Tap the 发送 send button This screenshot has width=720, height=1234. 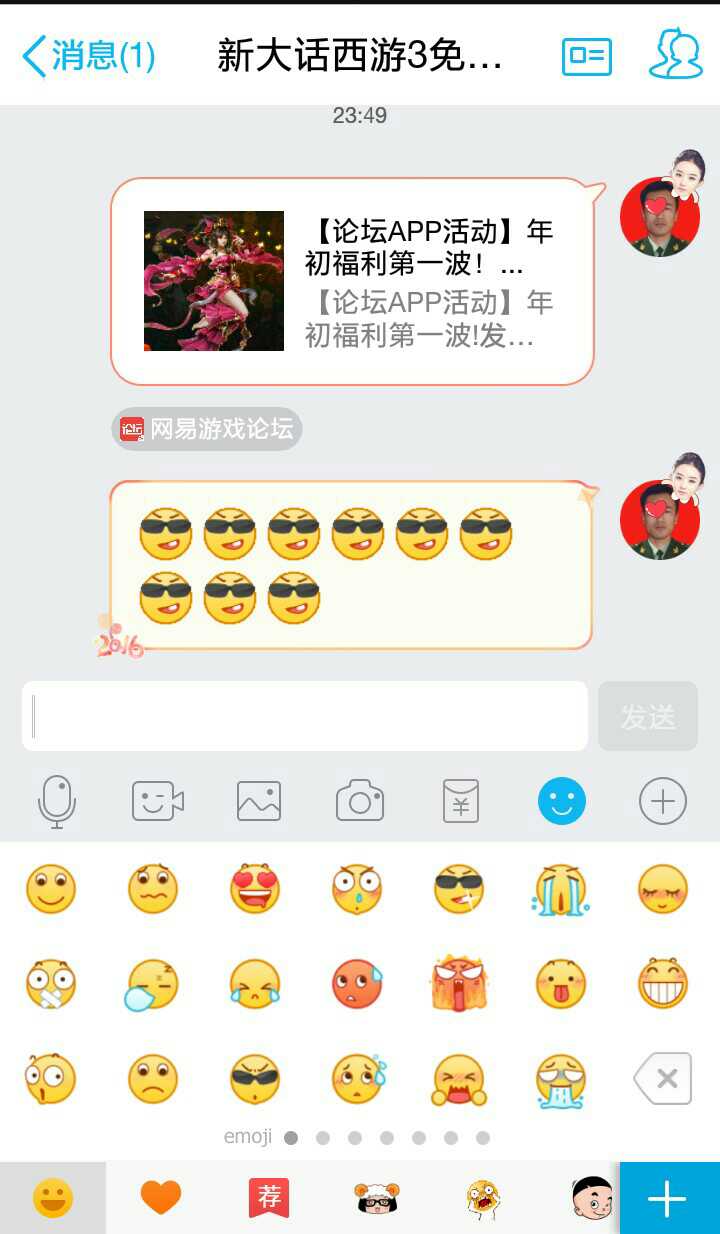(648, 716)
